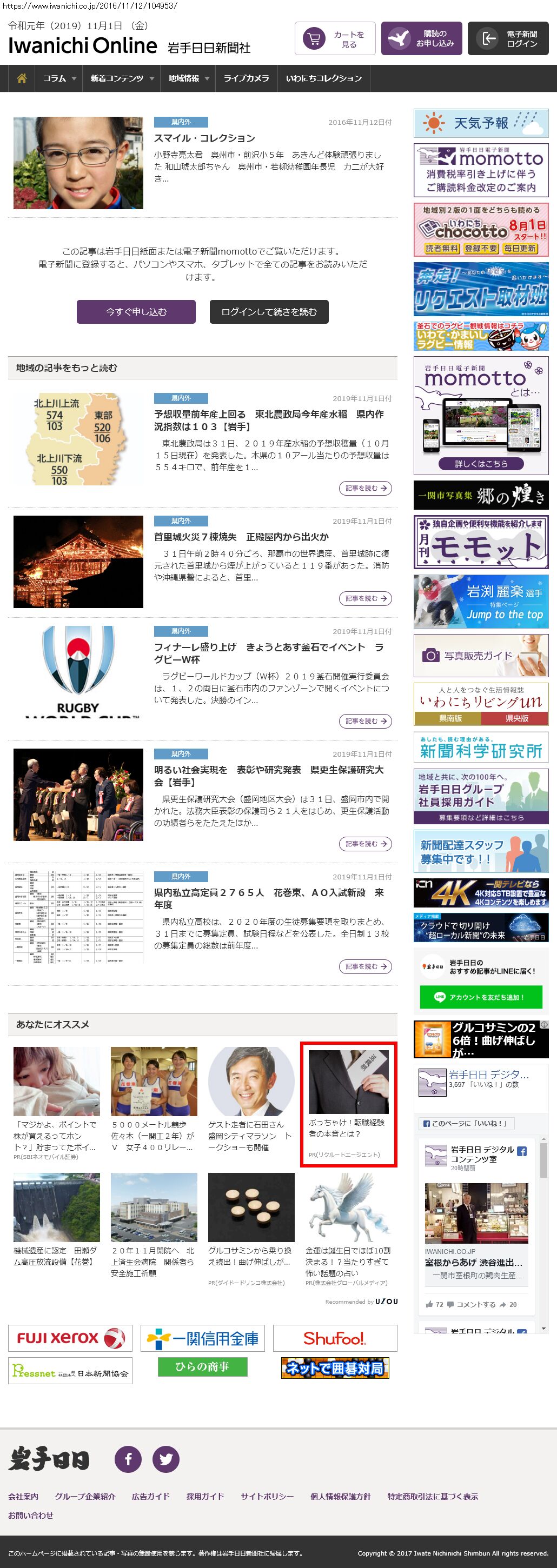Tap LINE アカウントを友だち追加 button
The width and height of the screenshot is (557, 1568).
480,997
